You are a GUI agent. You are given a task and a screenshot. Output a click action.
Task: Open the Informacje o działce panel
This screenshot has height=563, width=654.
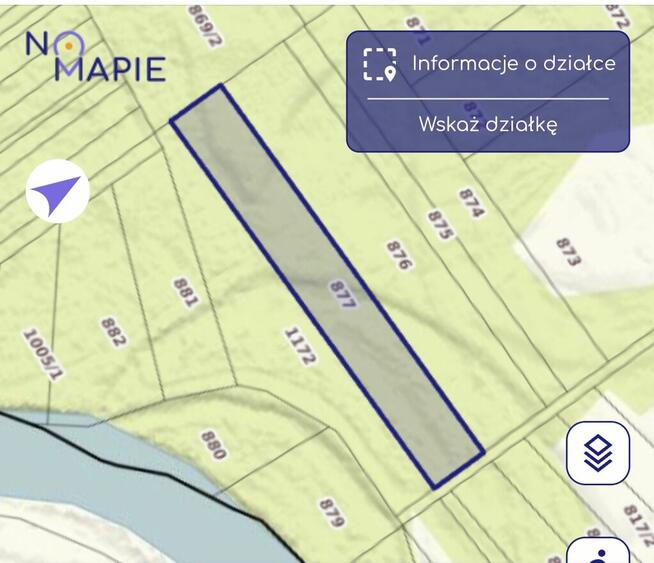[x=488, y=64]
